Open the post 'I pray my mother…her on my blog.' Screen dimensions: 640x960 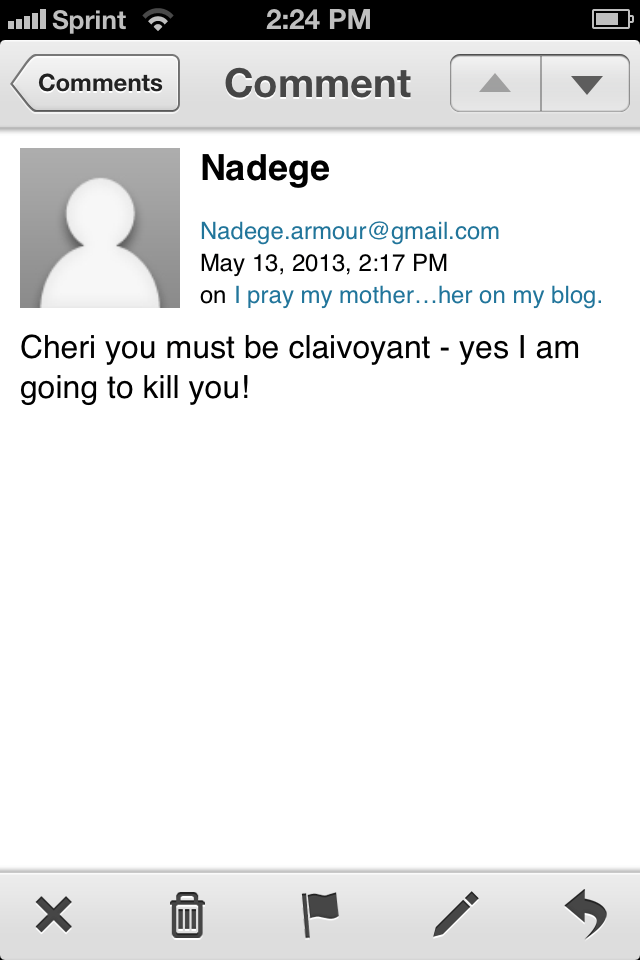coord(418,296)
